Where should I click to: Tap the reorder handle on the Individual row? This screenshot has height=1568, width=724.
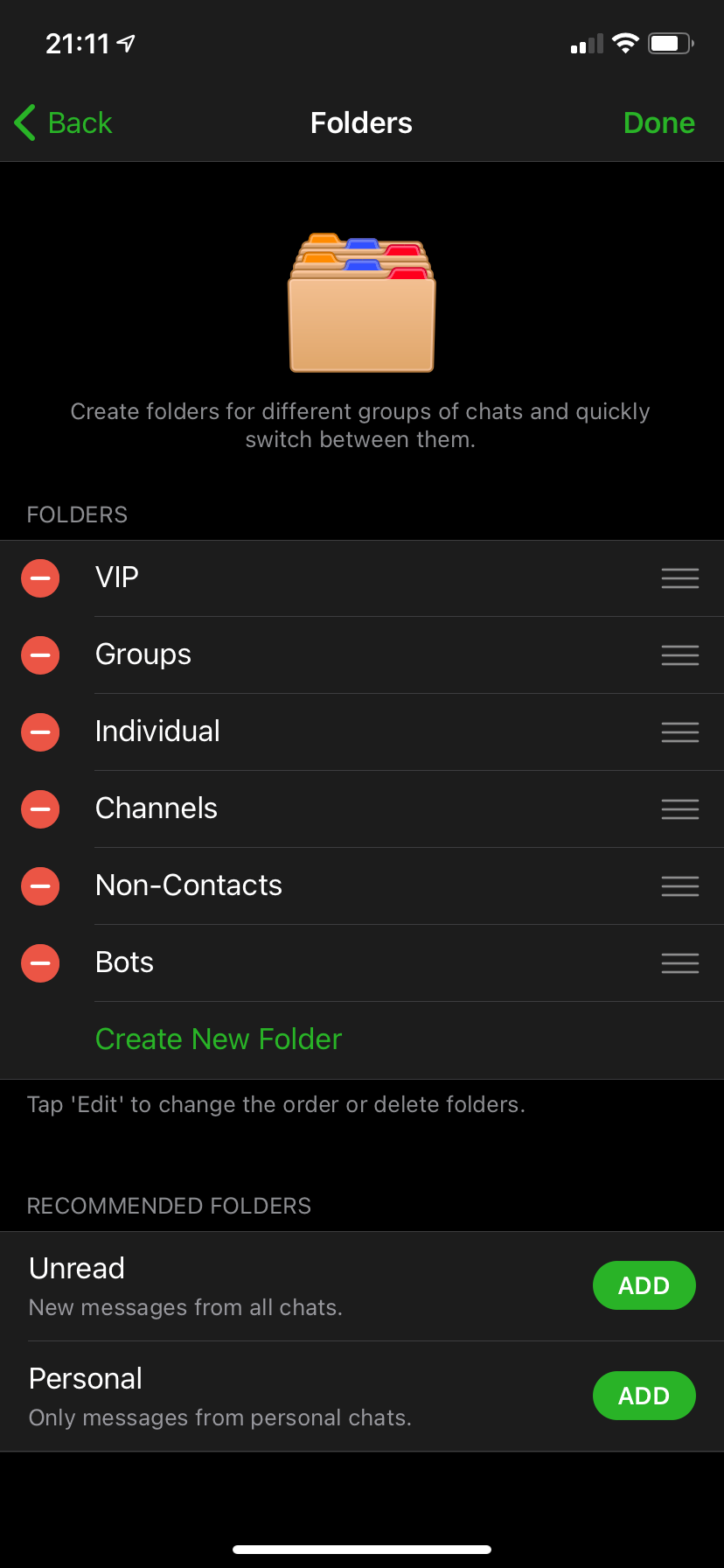(679, 732)
